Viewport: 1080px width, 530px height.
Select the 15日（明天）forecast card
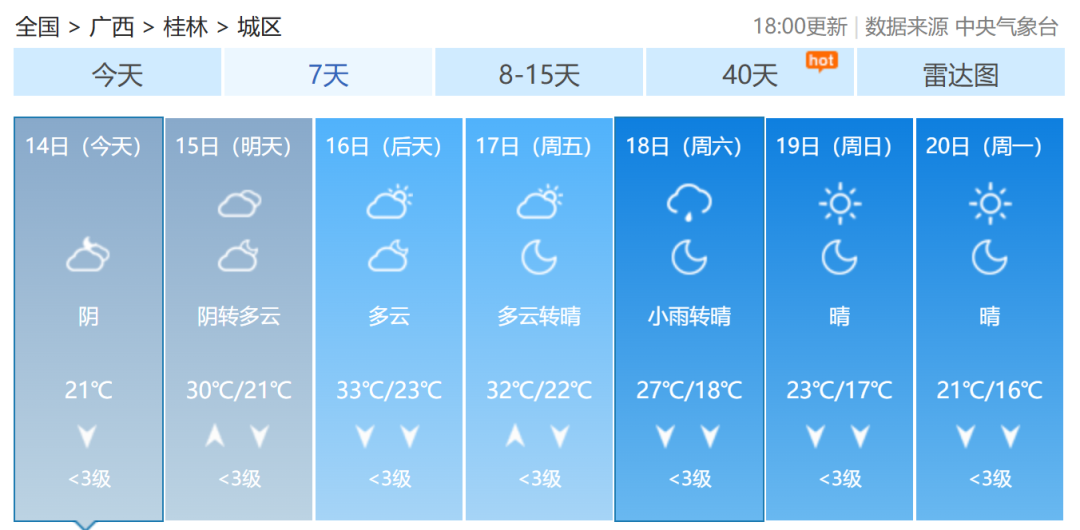tap(238, 318)
